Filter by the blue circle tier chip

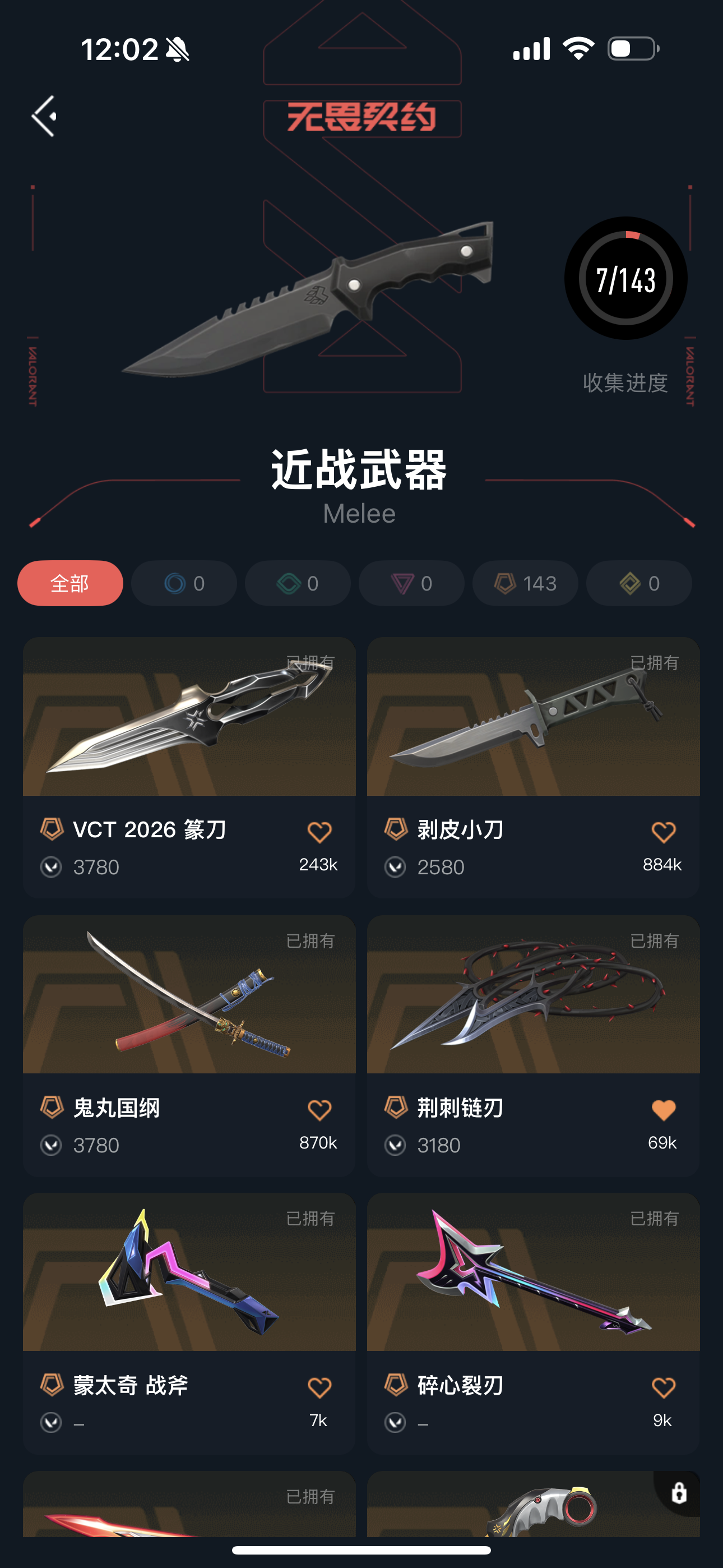tap(184, 583)
